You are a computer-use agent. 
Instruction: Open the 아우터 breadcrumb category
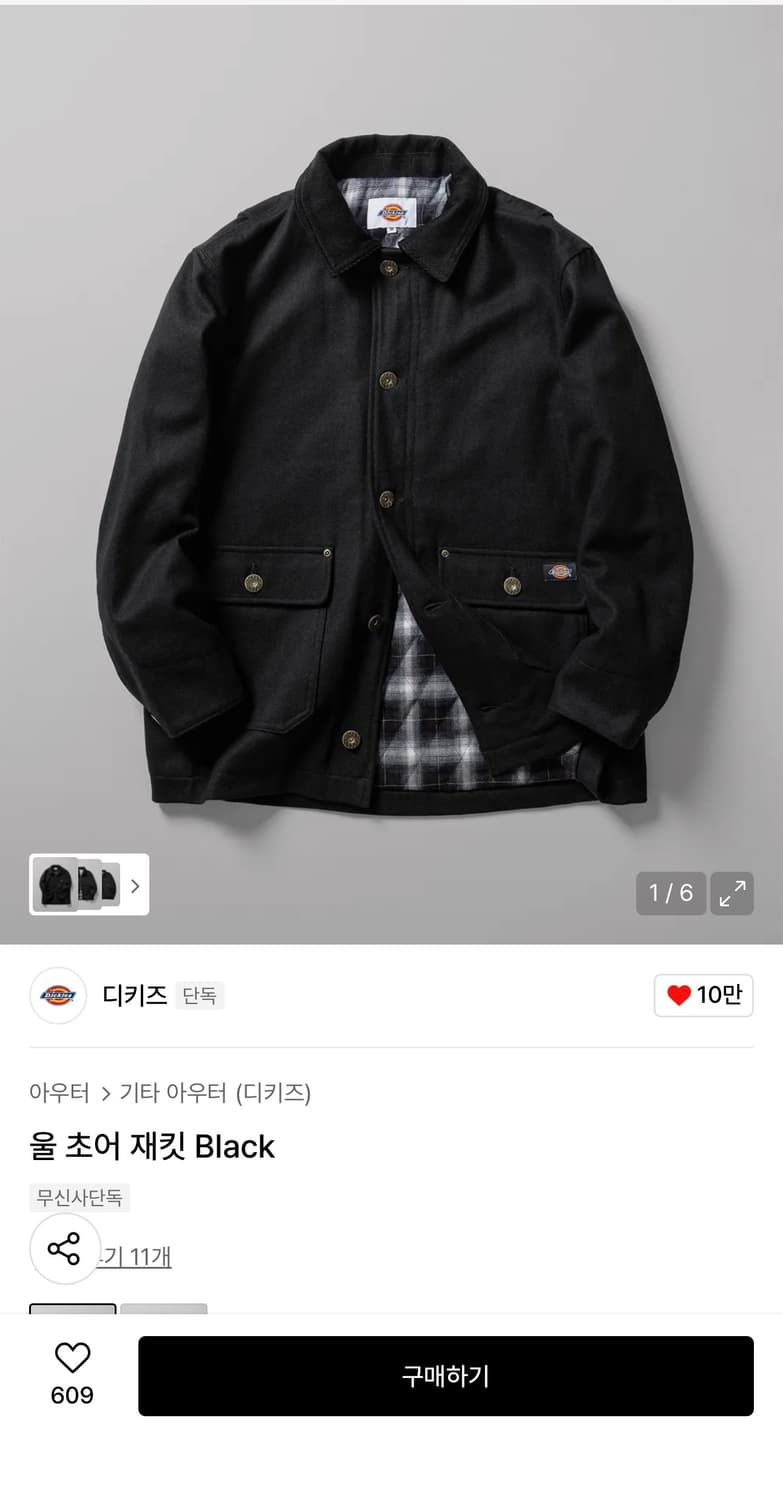click(x=60, y=1093)
